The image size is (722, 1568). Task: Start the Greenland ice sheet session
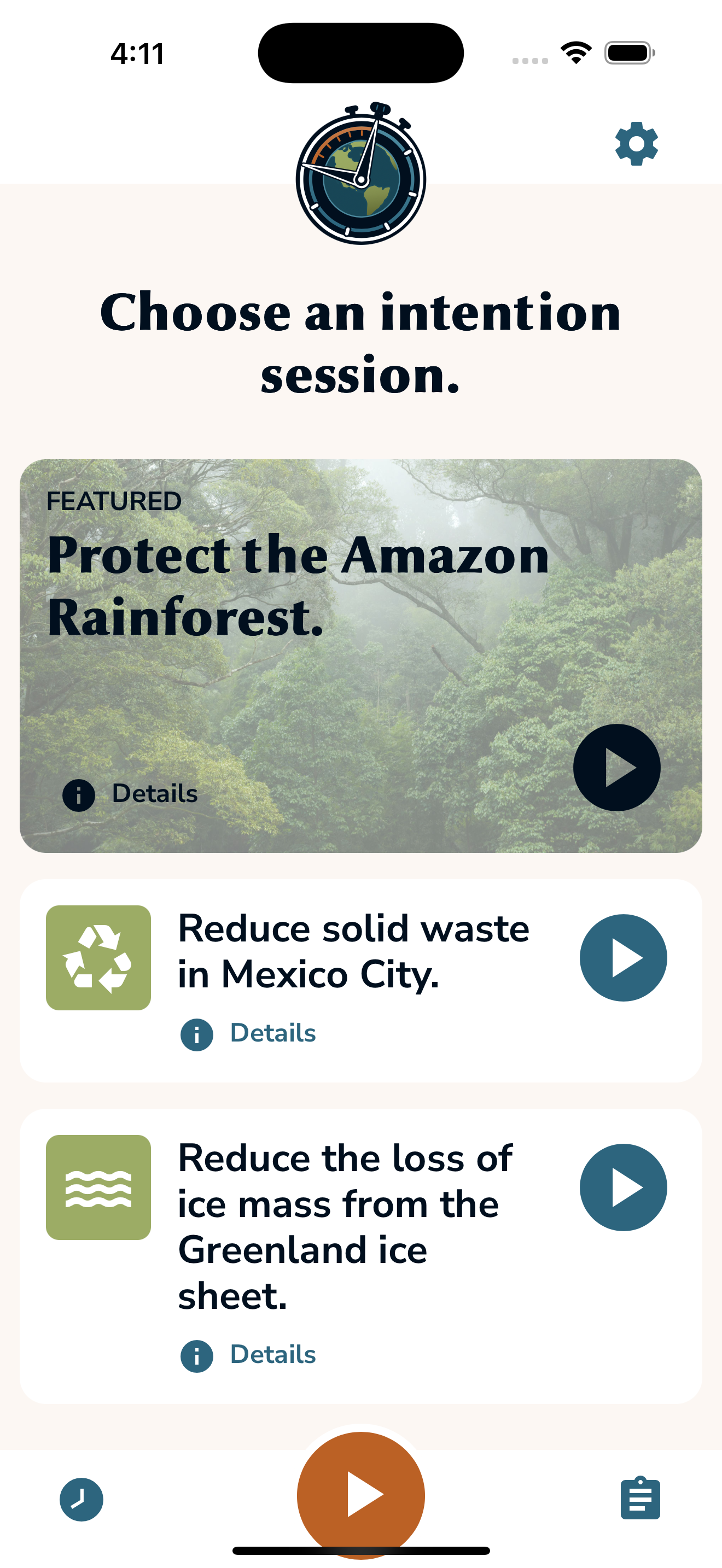click(623, 1187)
